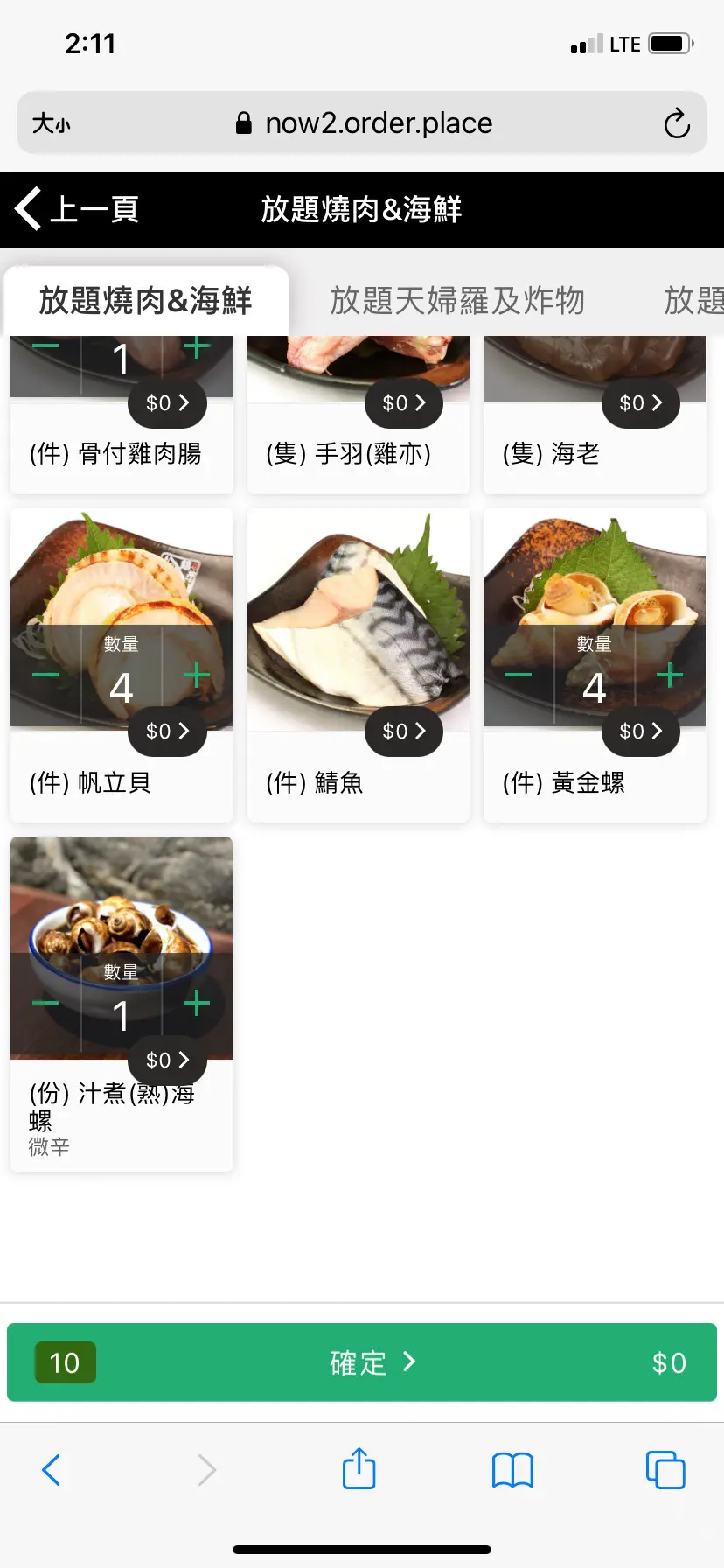724x1568 pixels.
Task: Open $0 details for 鯖魚
Action: tap(403, 731)
